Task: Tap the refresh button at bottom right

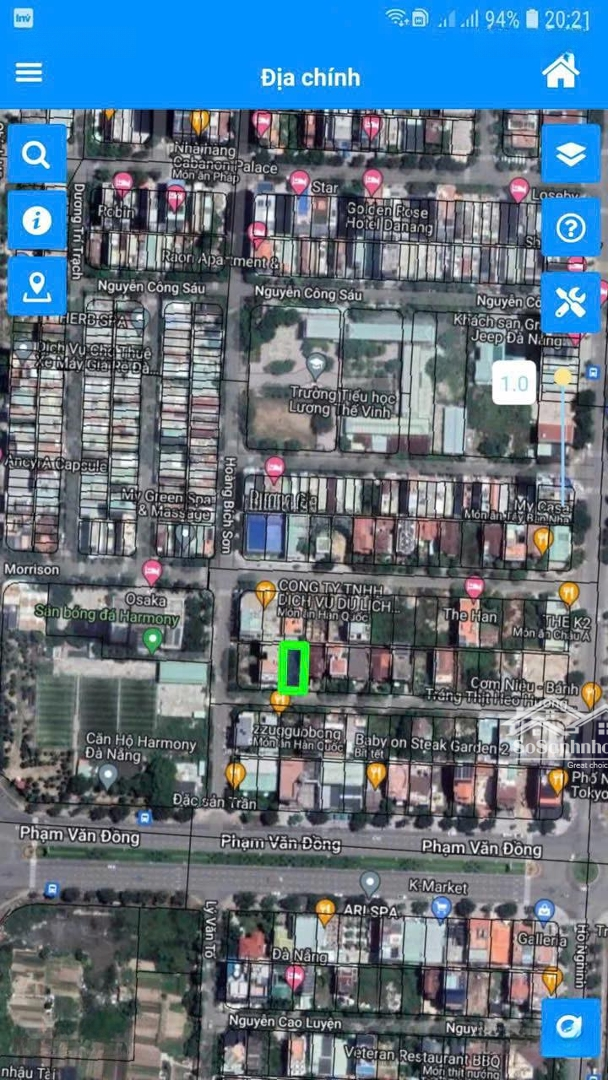Action: pyautogui.click(x=571, y=1028)
